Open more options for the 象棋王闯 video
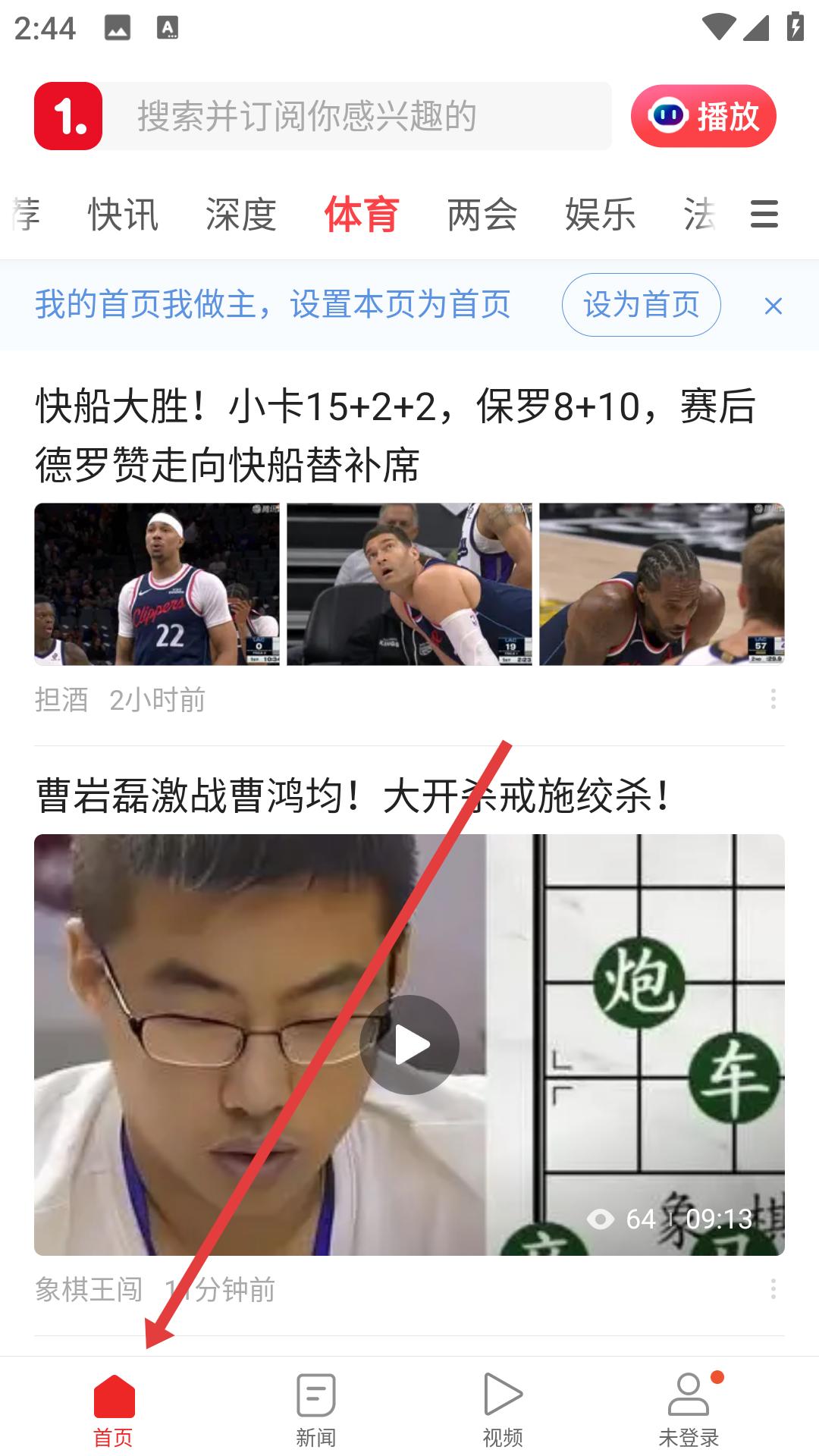 coord(773,1288)
